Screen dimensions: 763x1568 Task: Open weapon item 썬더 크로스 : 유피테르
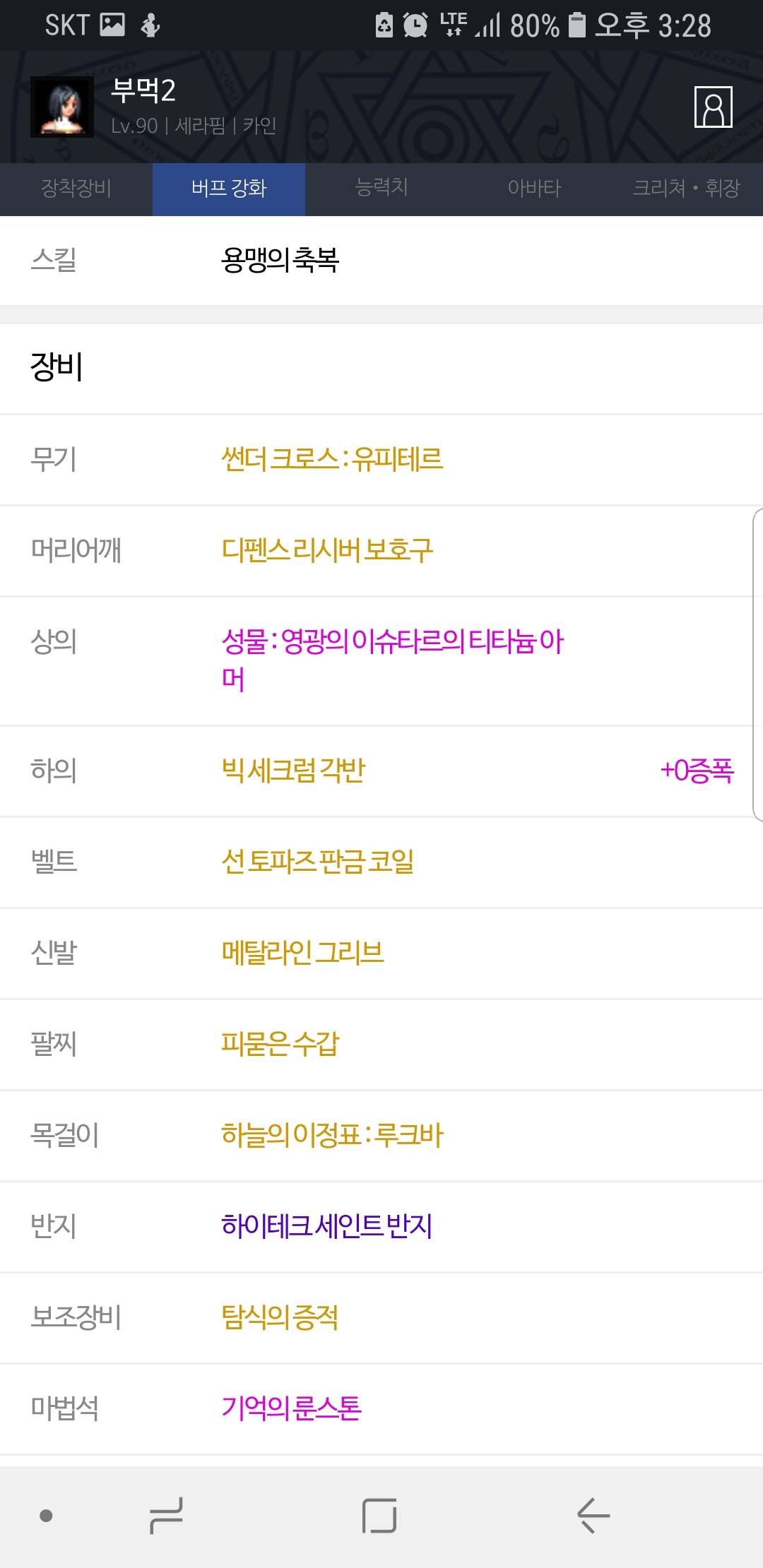pyautogui.click(x=331, y=460)
